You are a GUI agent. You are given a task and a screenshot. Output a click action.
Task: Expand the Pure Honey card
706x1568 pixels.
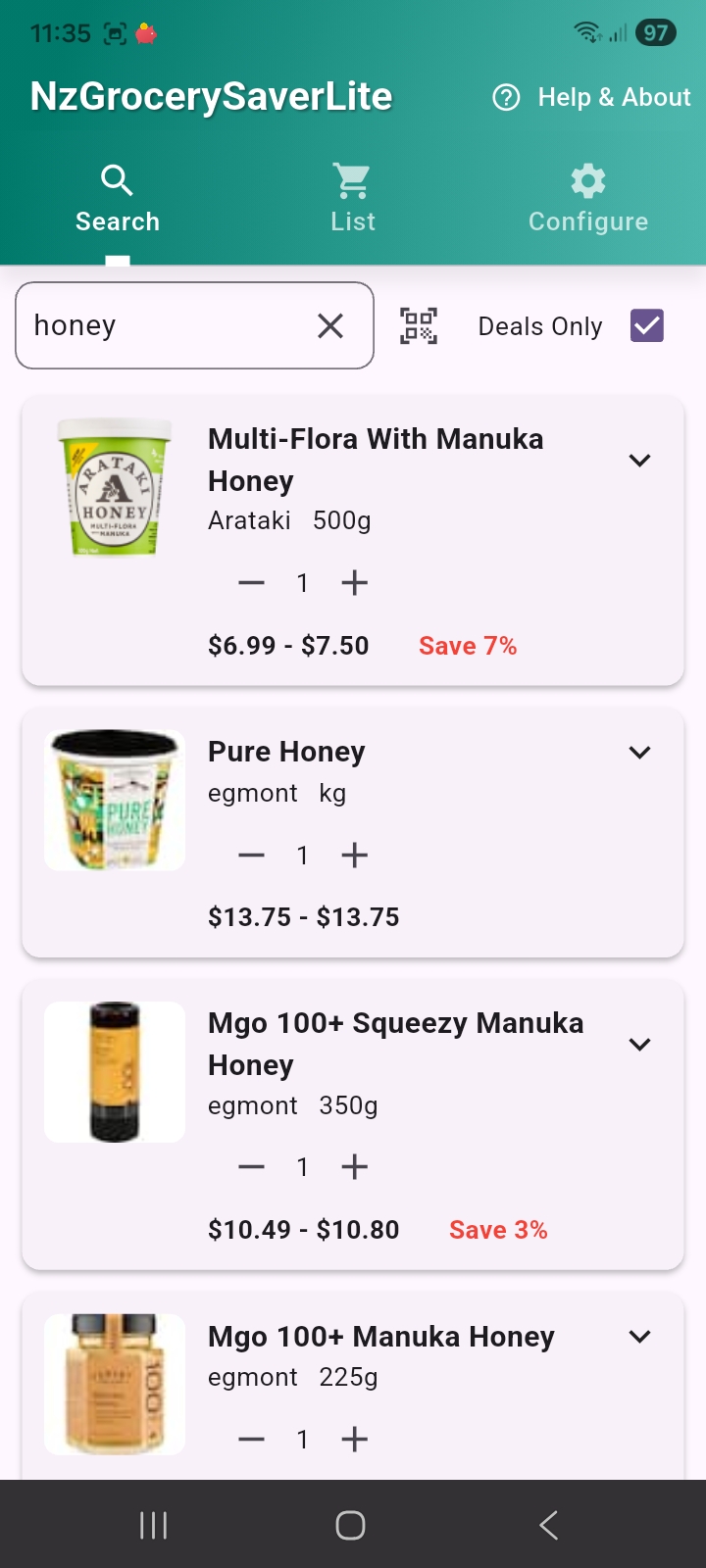pyautogui.click(x=639, y=752)
